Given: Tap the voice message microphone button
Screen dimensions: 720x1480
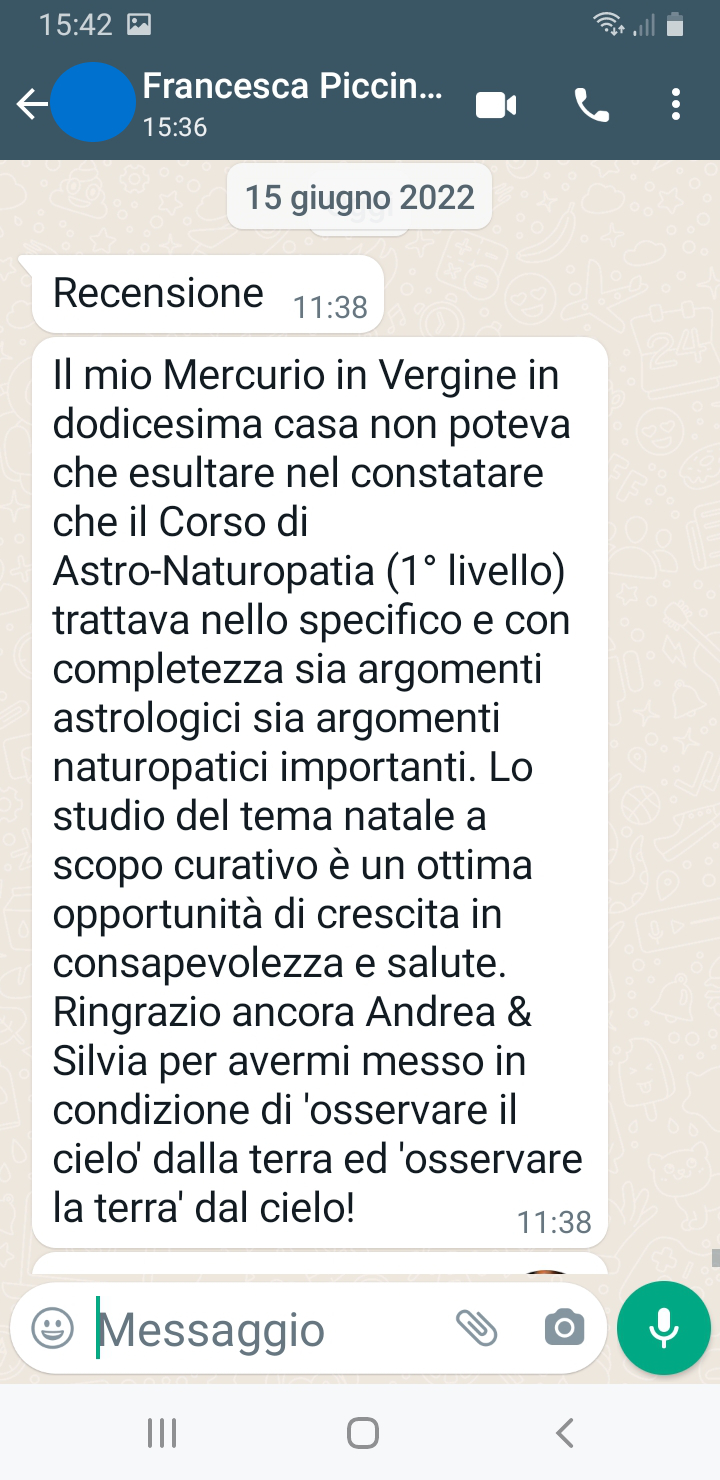Looking at the screenshot, I should coord(664,1328).
